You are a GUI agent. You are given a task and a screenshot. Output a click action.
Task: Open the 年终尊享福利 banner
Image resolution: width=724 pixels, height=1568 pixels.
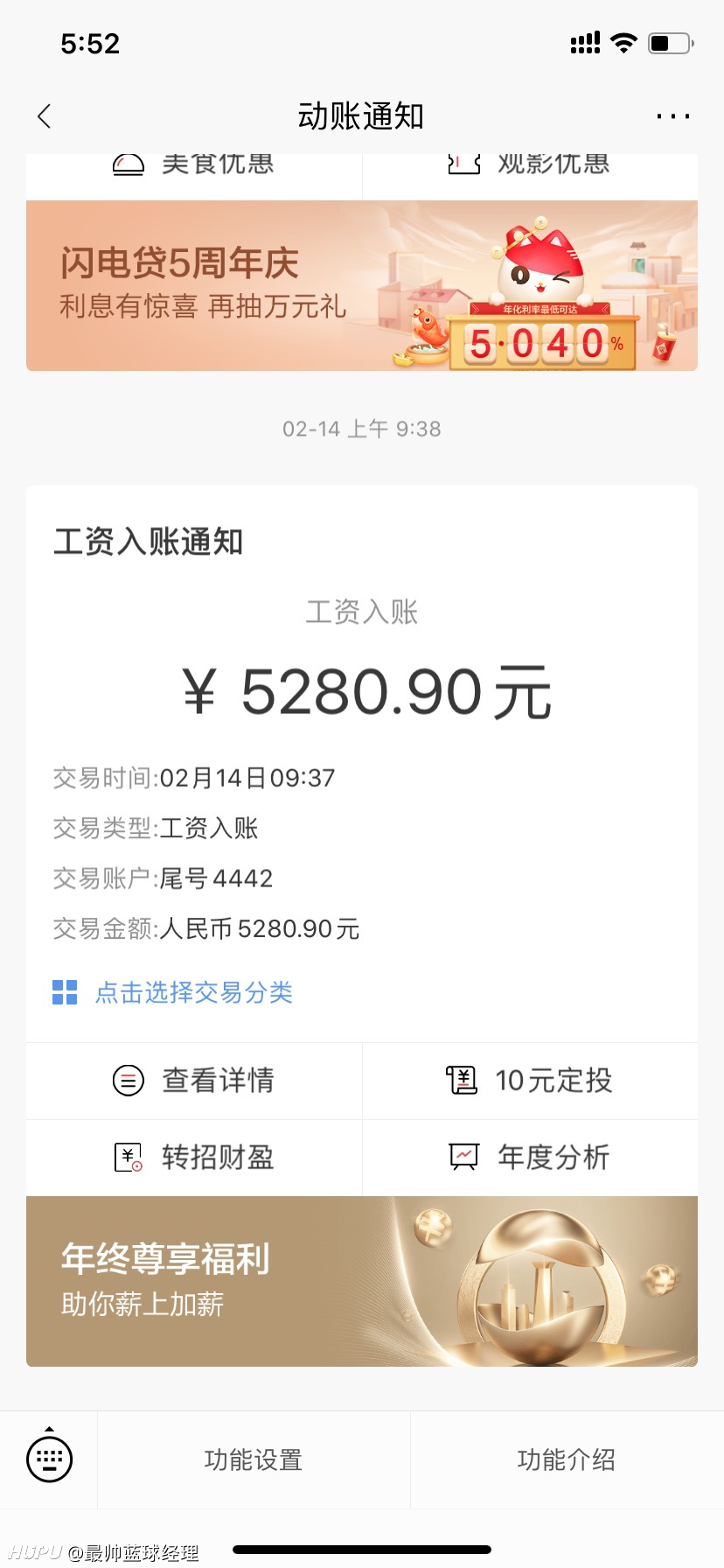tap(362, 1281)
